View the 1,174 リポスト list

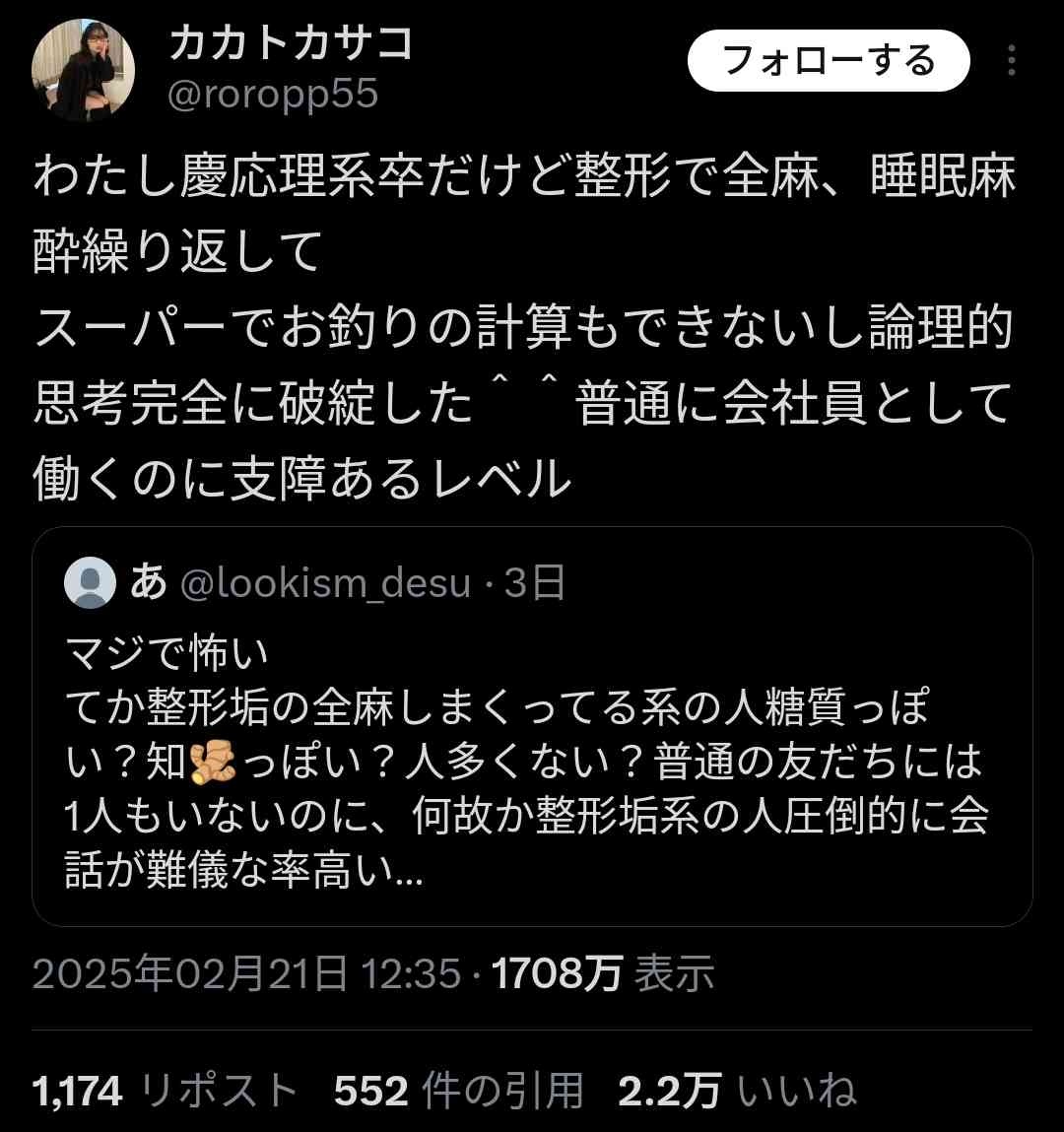(165, 1091)
